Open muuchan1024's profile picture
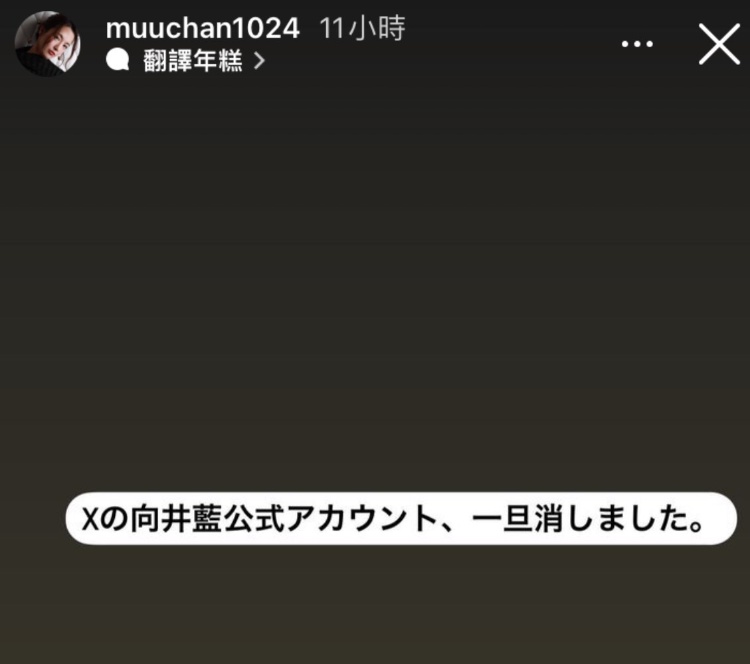The image size is (750, 664). pos(47,43)
